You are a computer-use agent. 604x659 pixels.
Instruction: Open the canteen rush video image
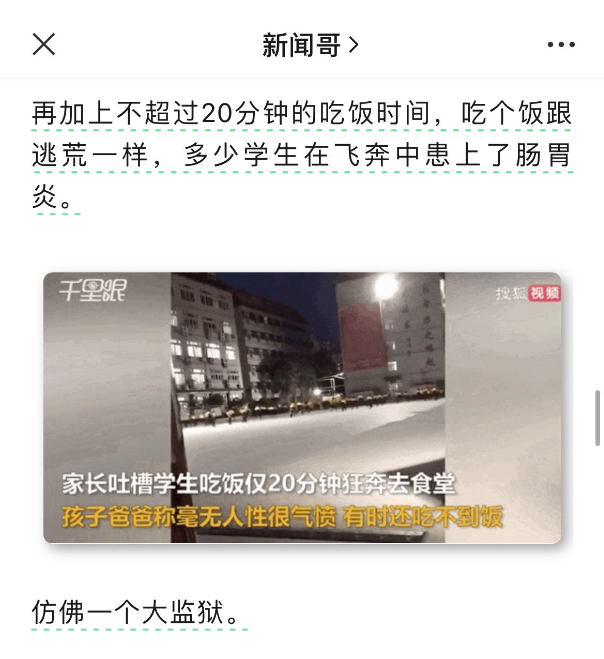click(302, 408)
